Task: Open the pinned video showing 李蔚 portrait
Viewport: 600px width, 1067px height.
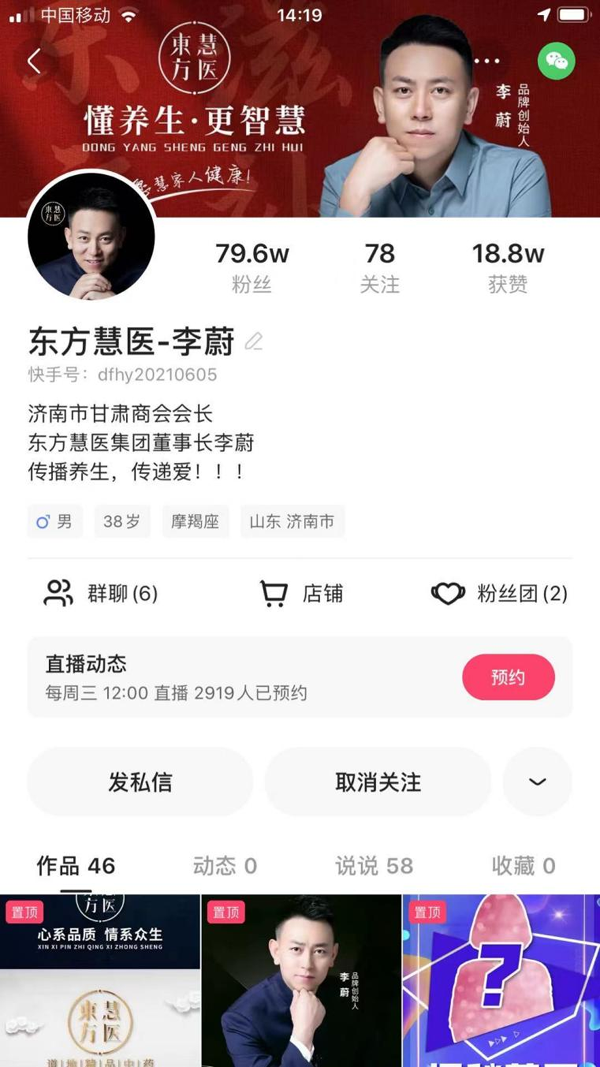Action: (x=301, y=982)
